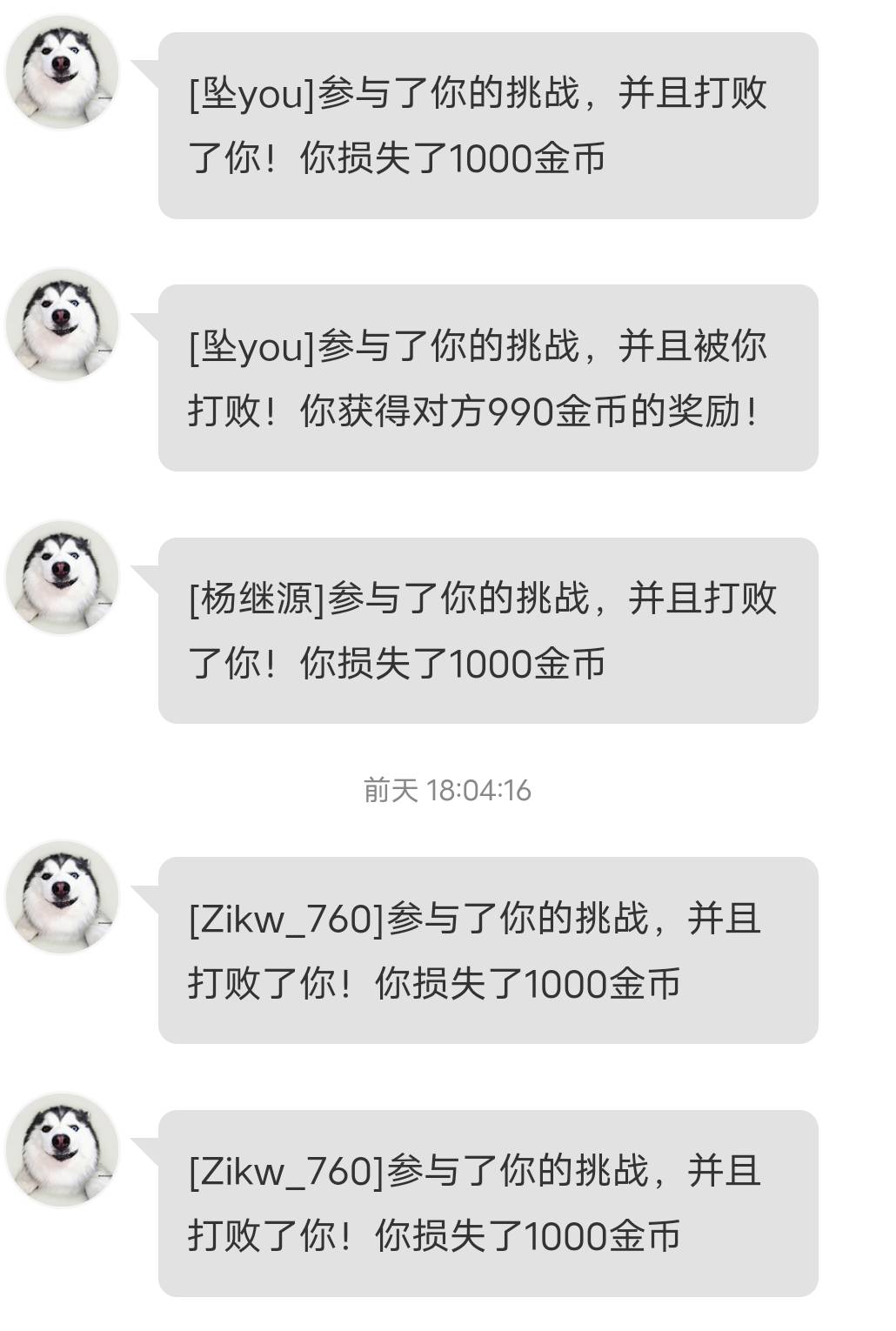
Task: Tap husky avatar next to the 杨继源 message
Action: (62, 577)
